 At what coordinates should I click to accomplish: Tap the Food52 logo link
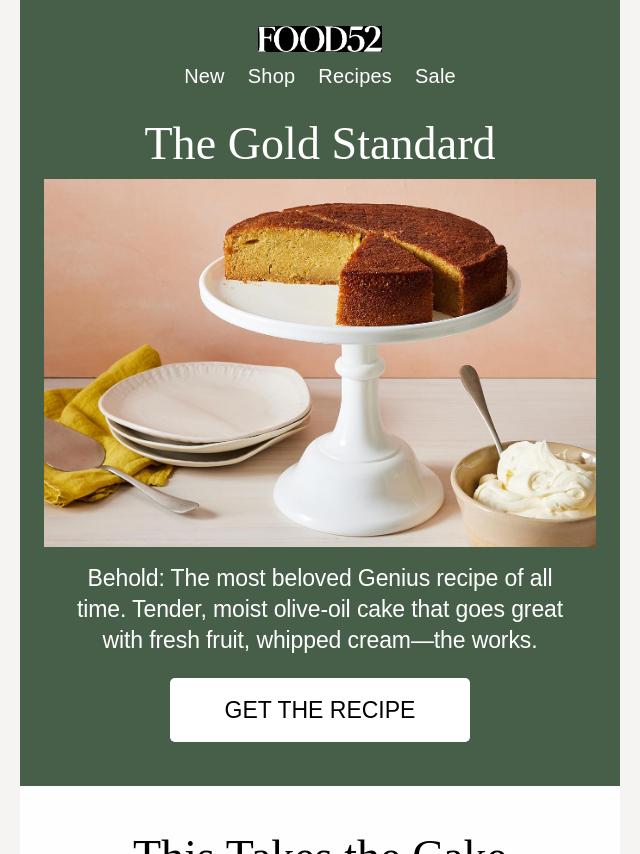pyautogui.click(x=320, y=39)
